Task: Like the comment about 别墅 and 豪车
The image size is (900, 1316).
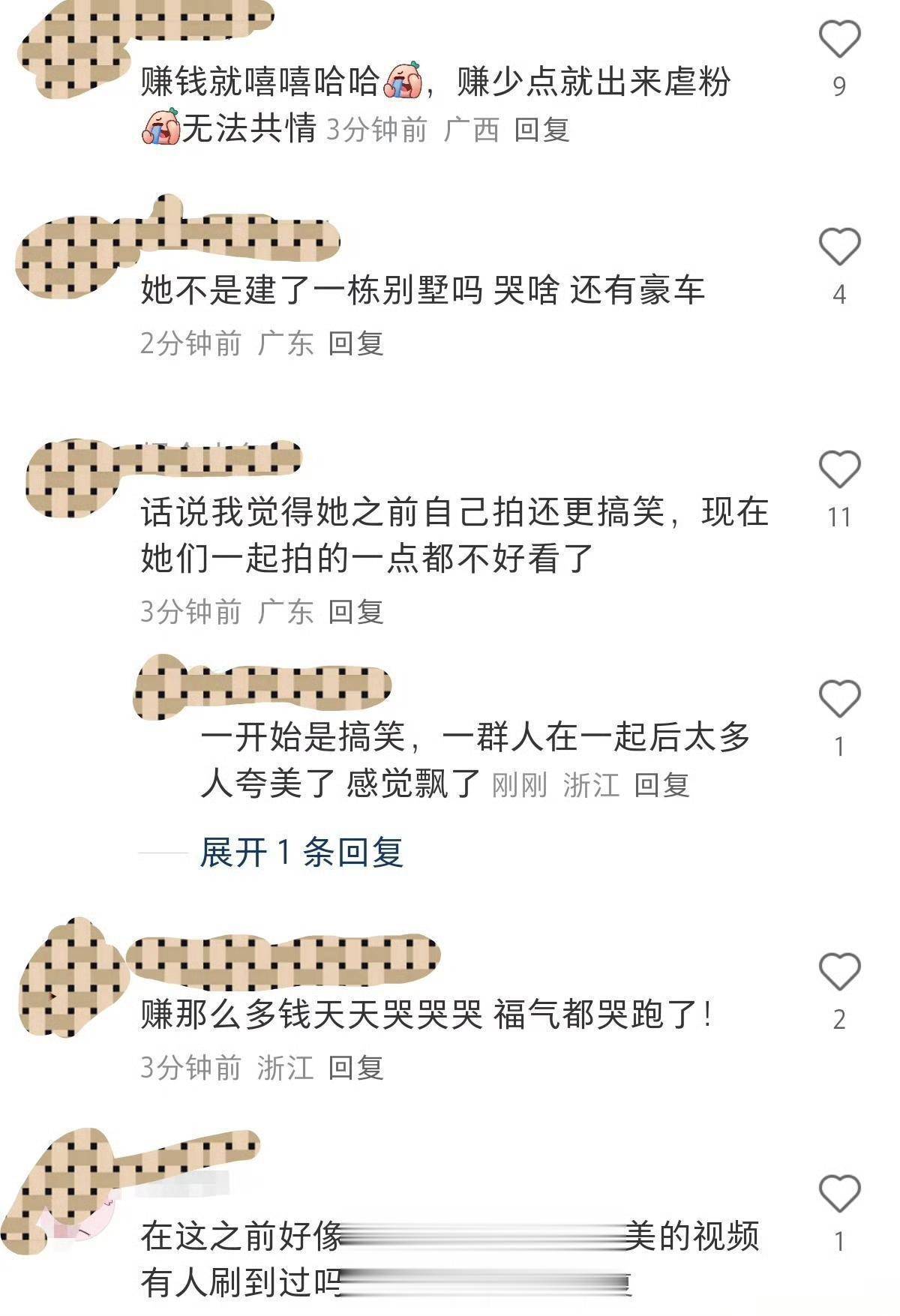Action: (838, 247)
